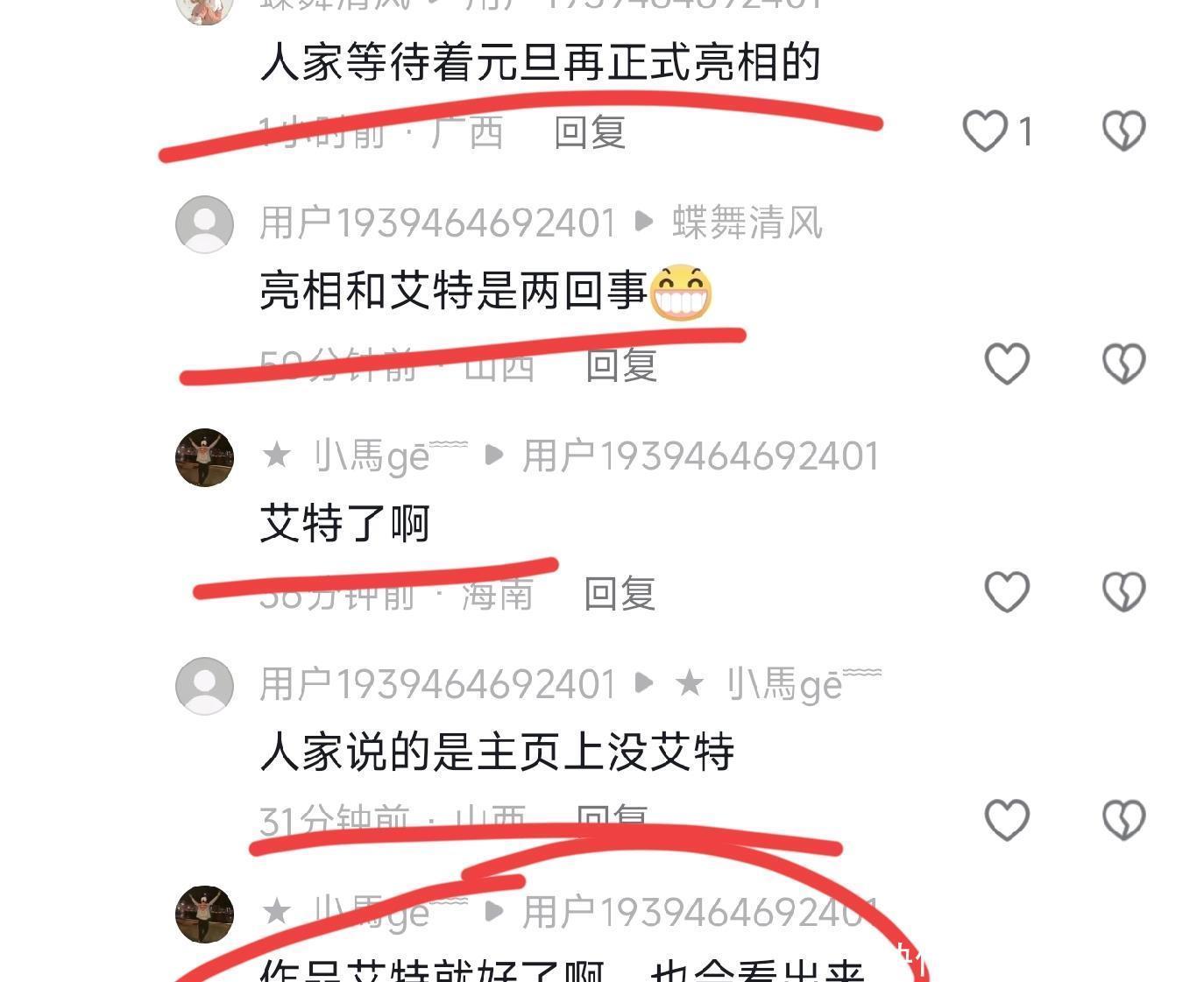Reply to the comment 亮相和艾特是两回事
Image resolution: width=1204 pixels, height=982 pixels.
(621, 364)
